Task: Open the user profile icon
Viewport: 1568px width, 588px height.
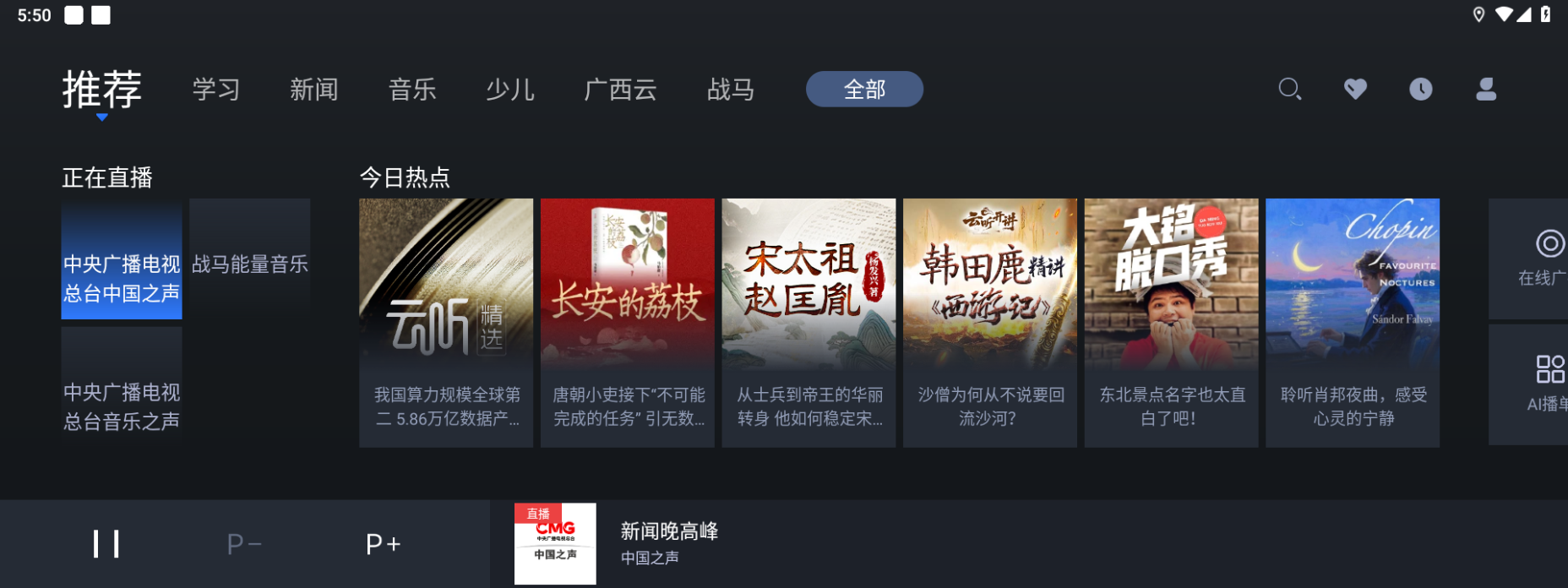Action: point(1486,89)
